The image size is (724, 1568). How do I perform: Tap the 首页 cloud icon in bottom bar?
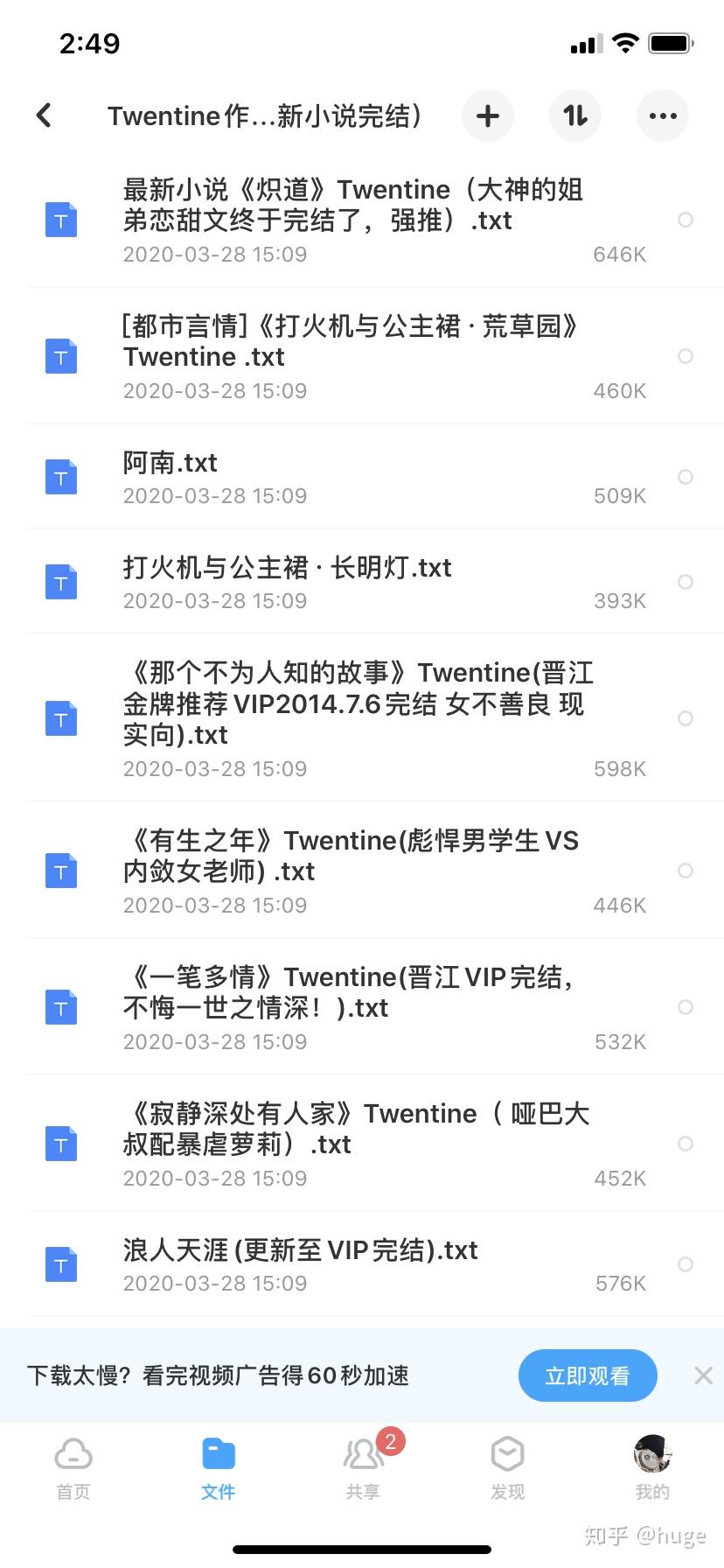(x=73, y=1455)
